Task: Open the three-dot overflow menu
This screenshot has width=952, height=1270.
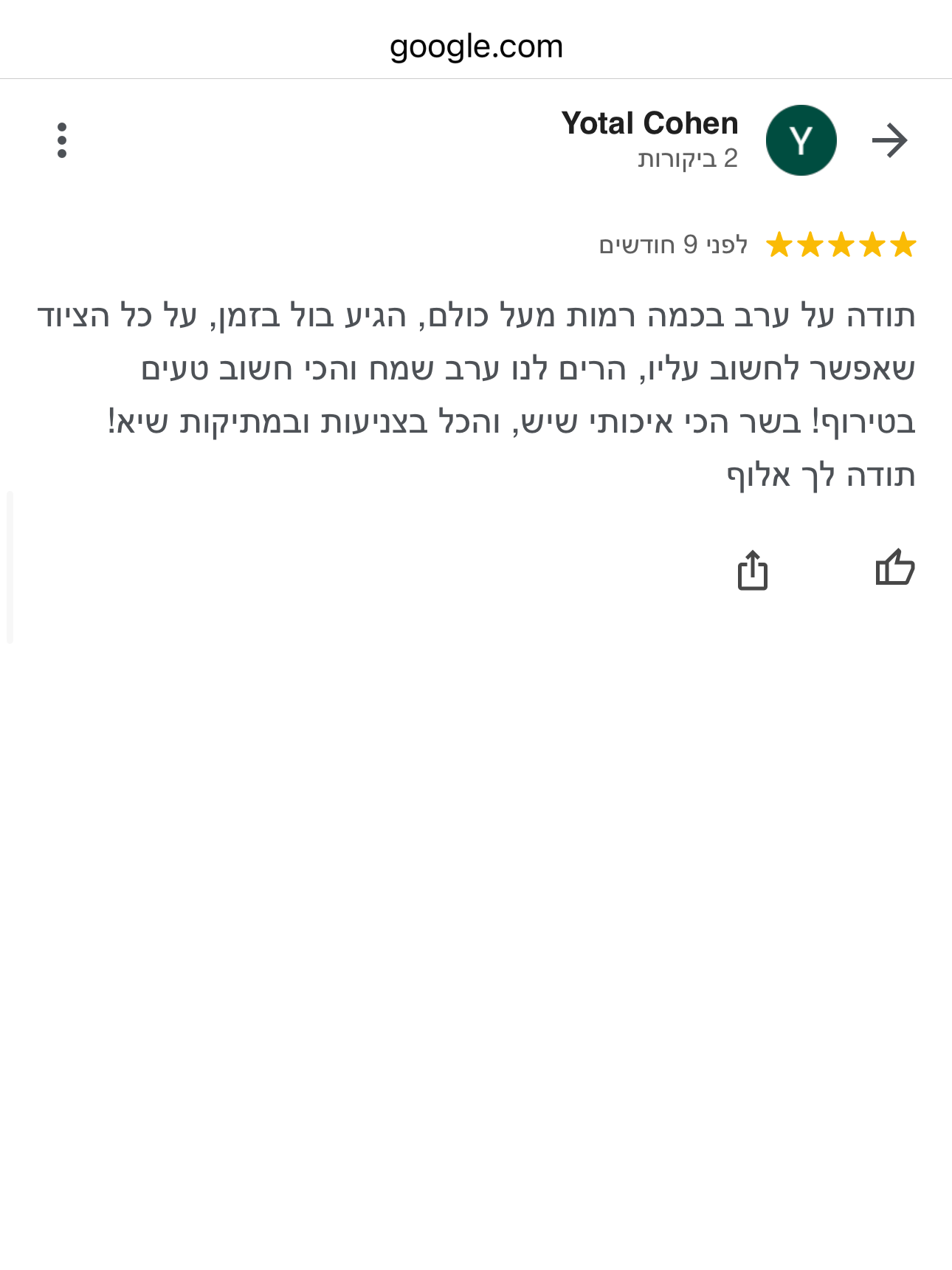Action: (62, 140)
